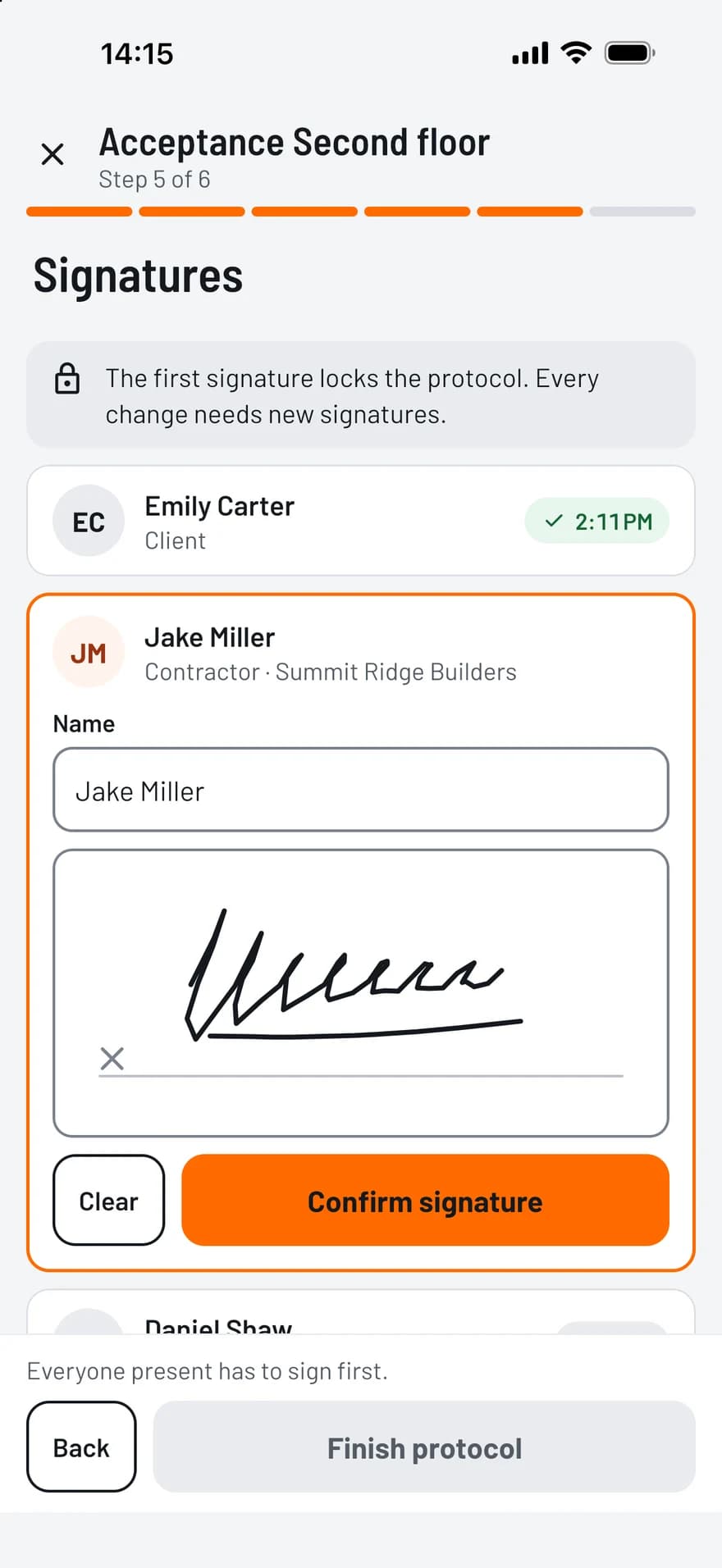Viewport: 722px width, 1568px height.
Task: Go back to the previous step
Action: pyautogui.click(x=81, y=1447)
